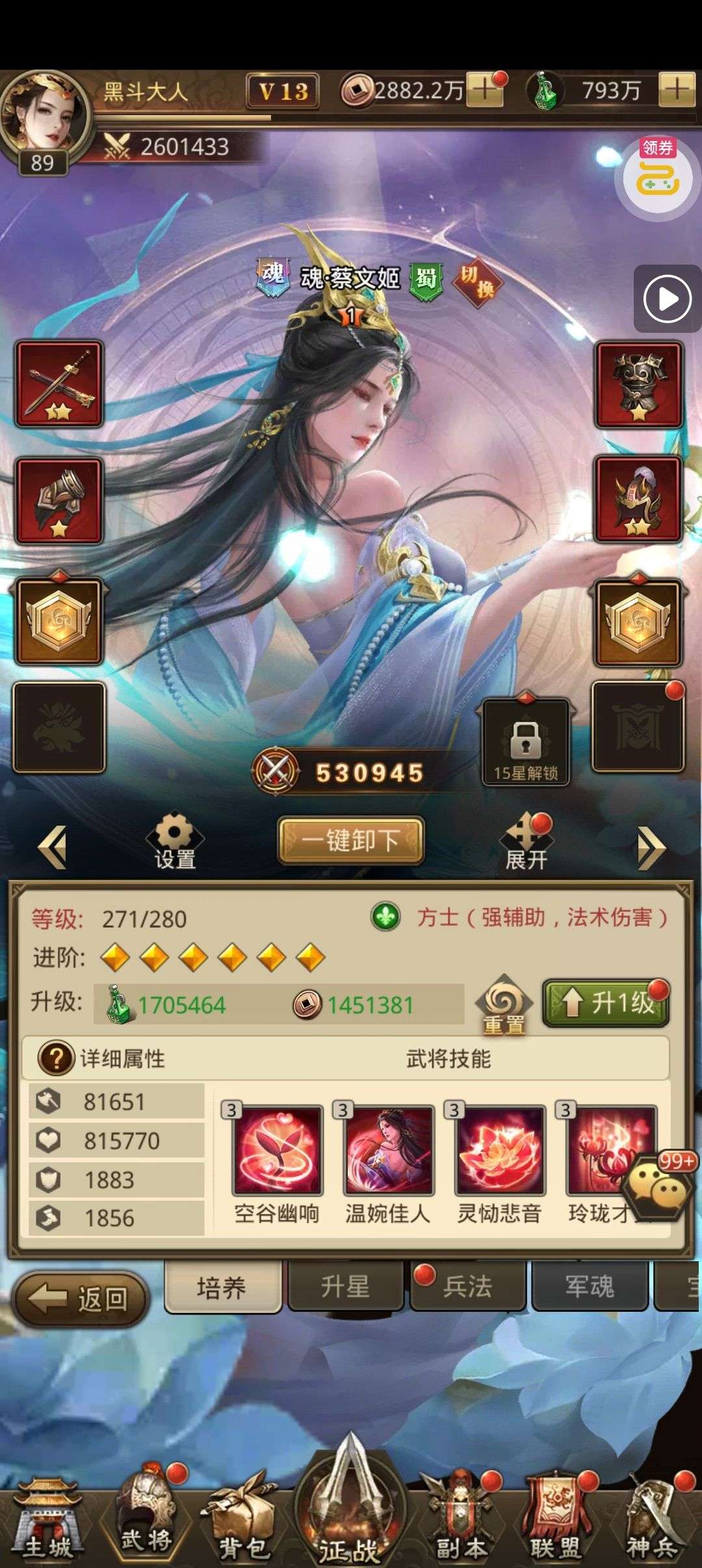The height and width of the screenshot is (1568, 702).
Task: Switch to the 升星 tab
Action: point(345,1287)
